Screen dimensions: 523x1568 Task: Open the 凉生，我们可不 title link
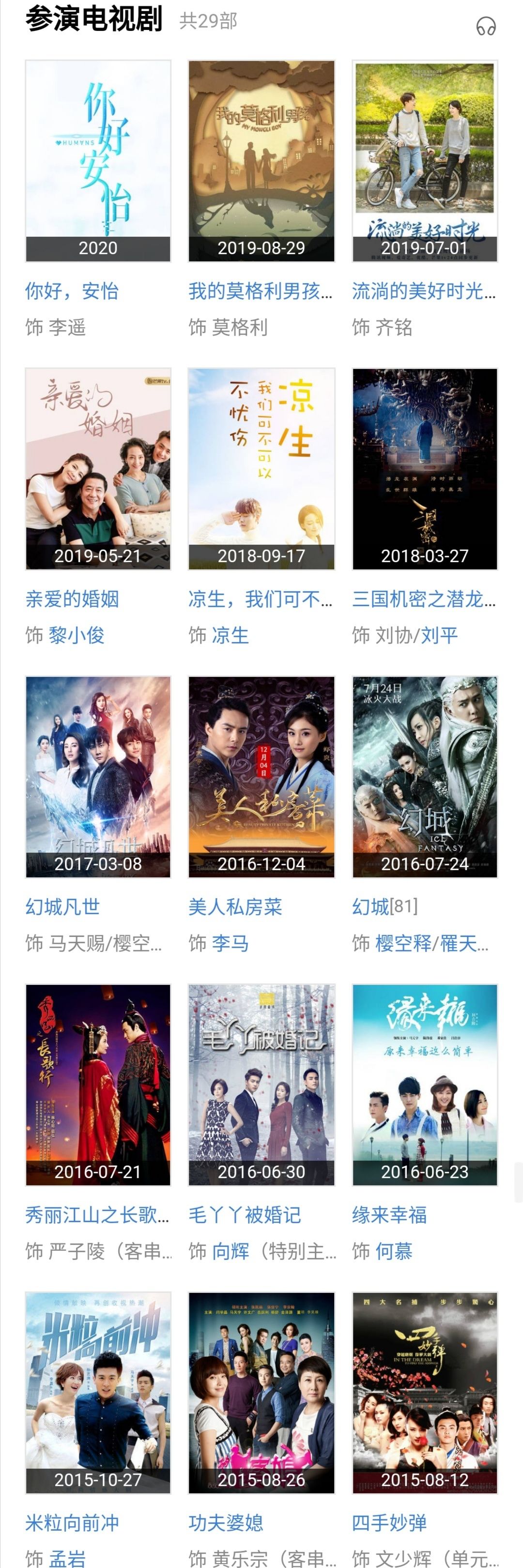[260, 600]
